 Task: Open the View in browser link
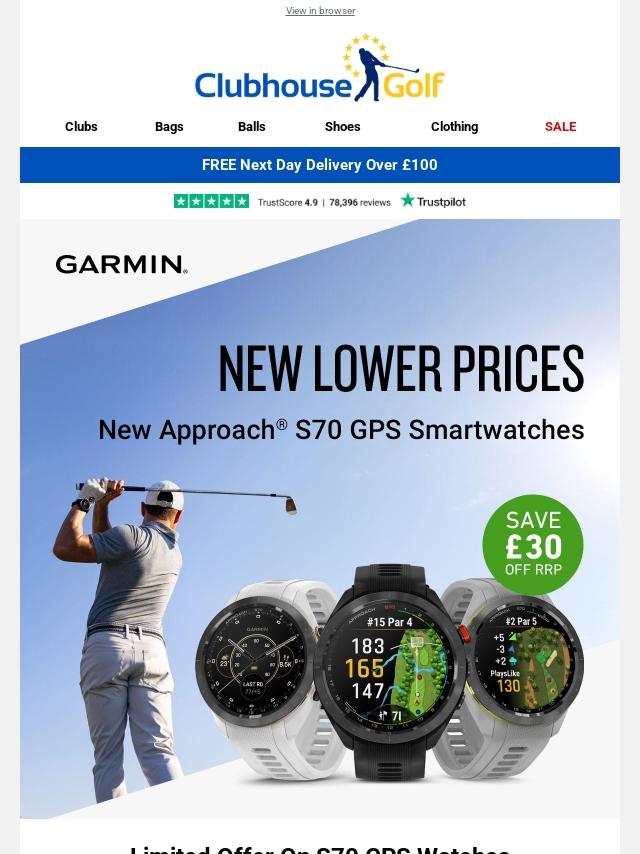[x=320, y=11]
